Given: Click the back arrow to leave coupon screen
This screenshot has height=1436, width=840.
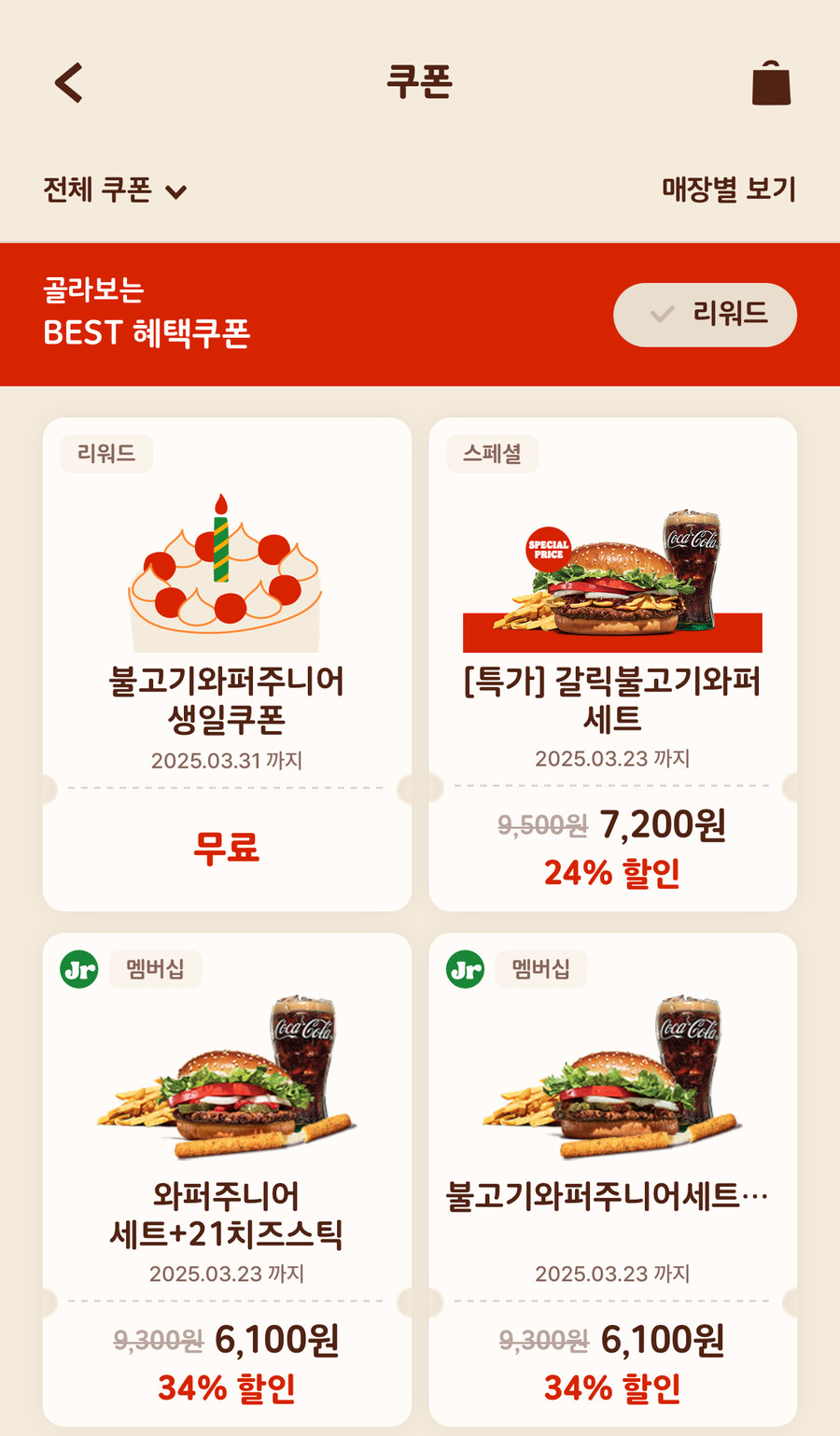Looking at the screenshot, I should [x=67, y=81].
